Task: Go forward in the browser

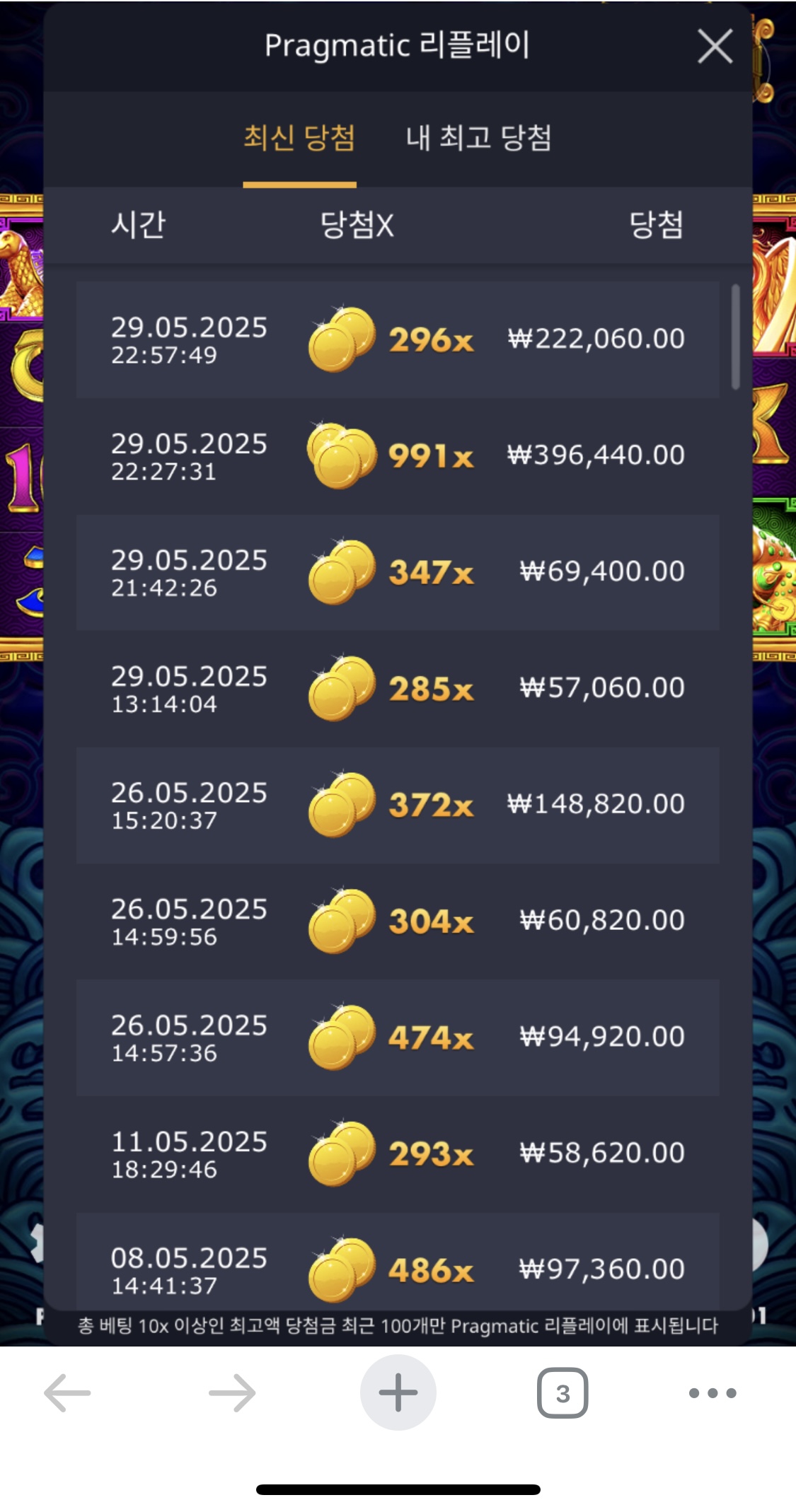Action: click(x=232, y=1392)
